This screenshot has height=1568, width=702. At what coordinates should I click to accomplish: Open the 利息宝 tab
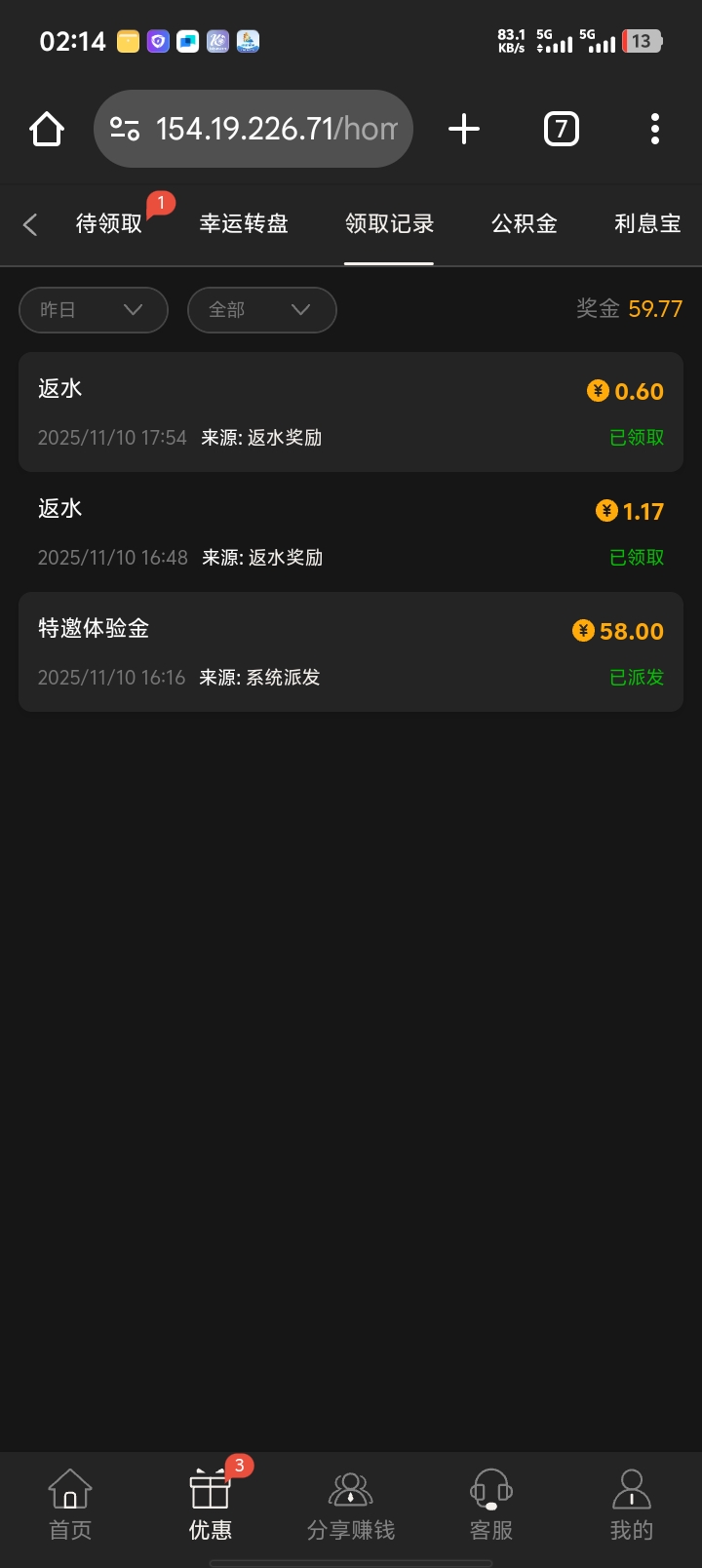(x=647, y=224)
